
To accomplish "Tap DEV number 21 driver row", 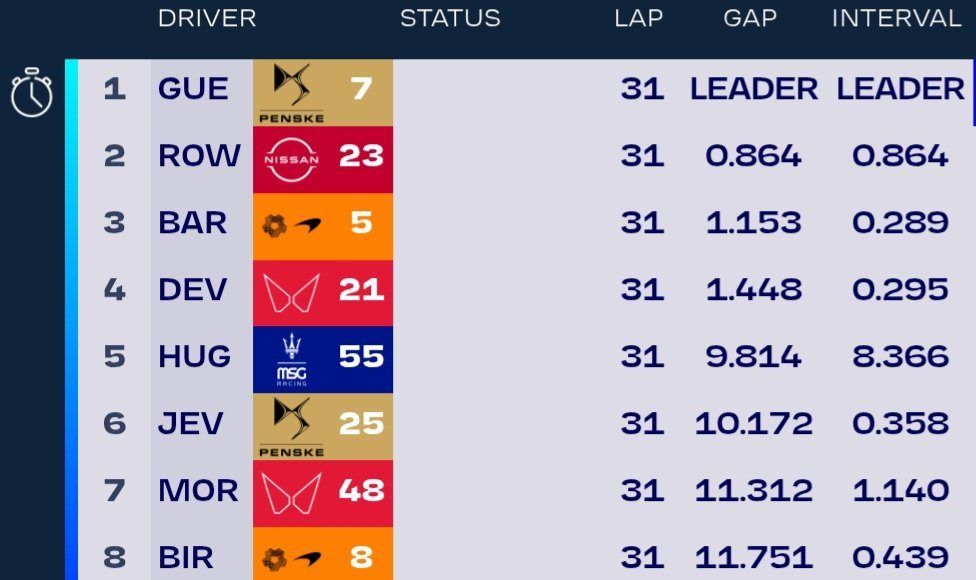I will click(194, 290).
